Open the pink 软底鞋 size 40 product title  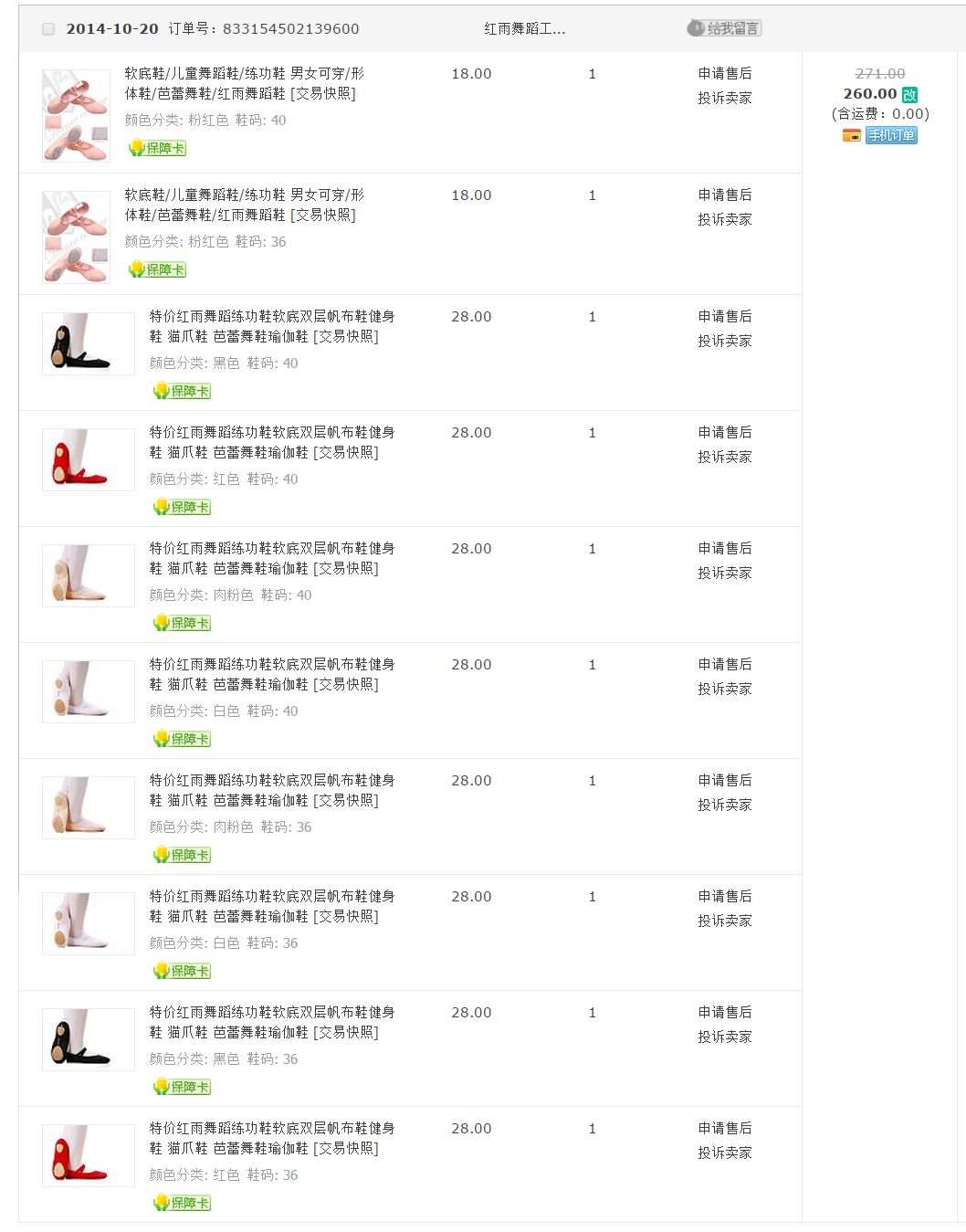(244, 83)
